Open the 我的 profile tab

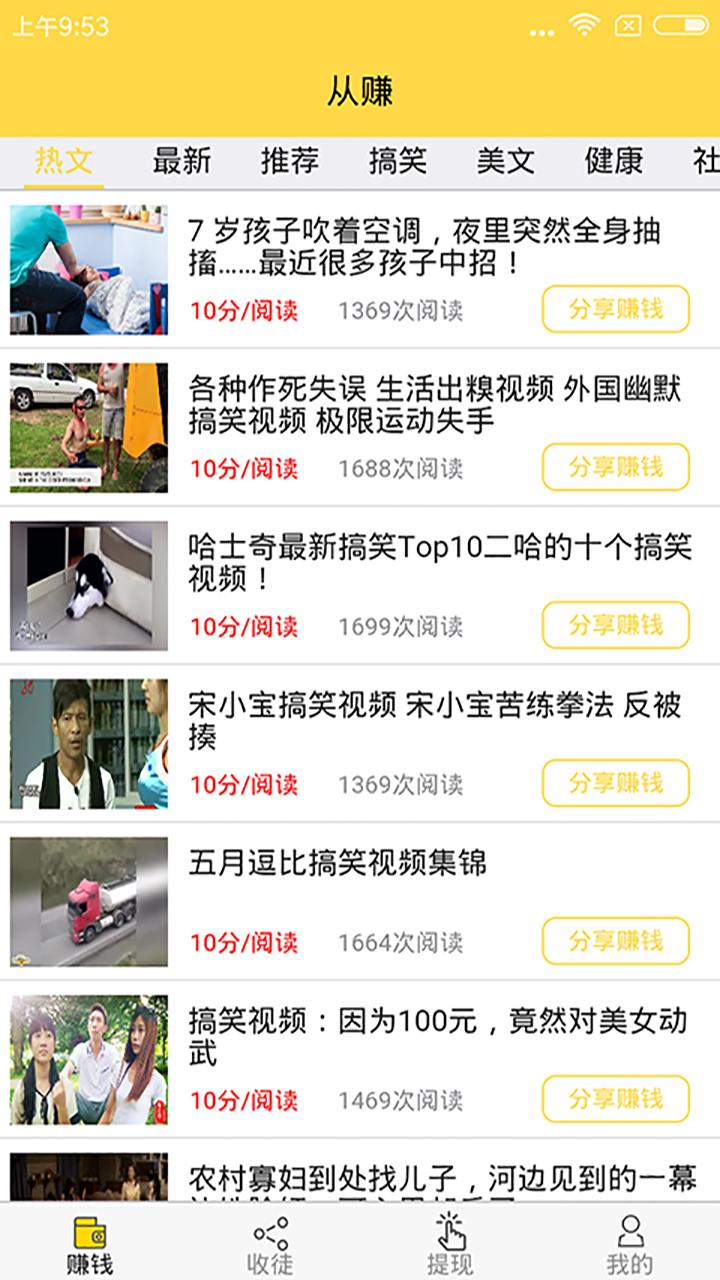(x=630, y=1244)
